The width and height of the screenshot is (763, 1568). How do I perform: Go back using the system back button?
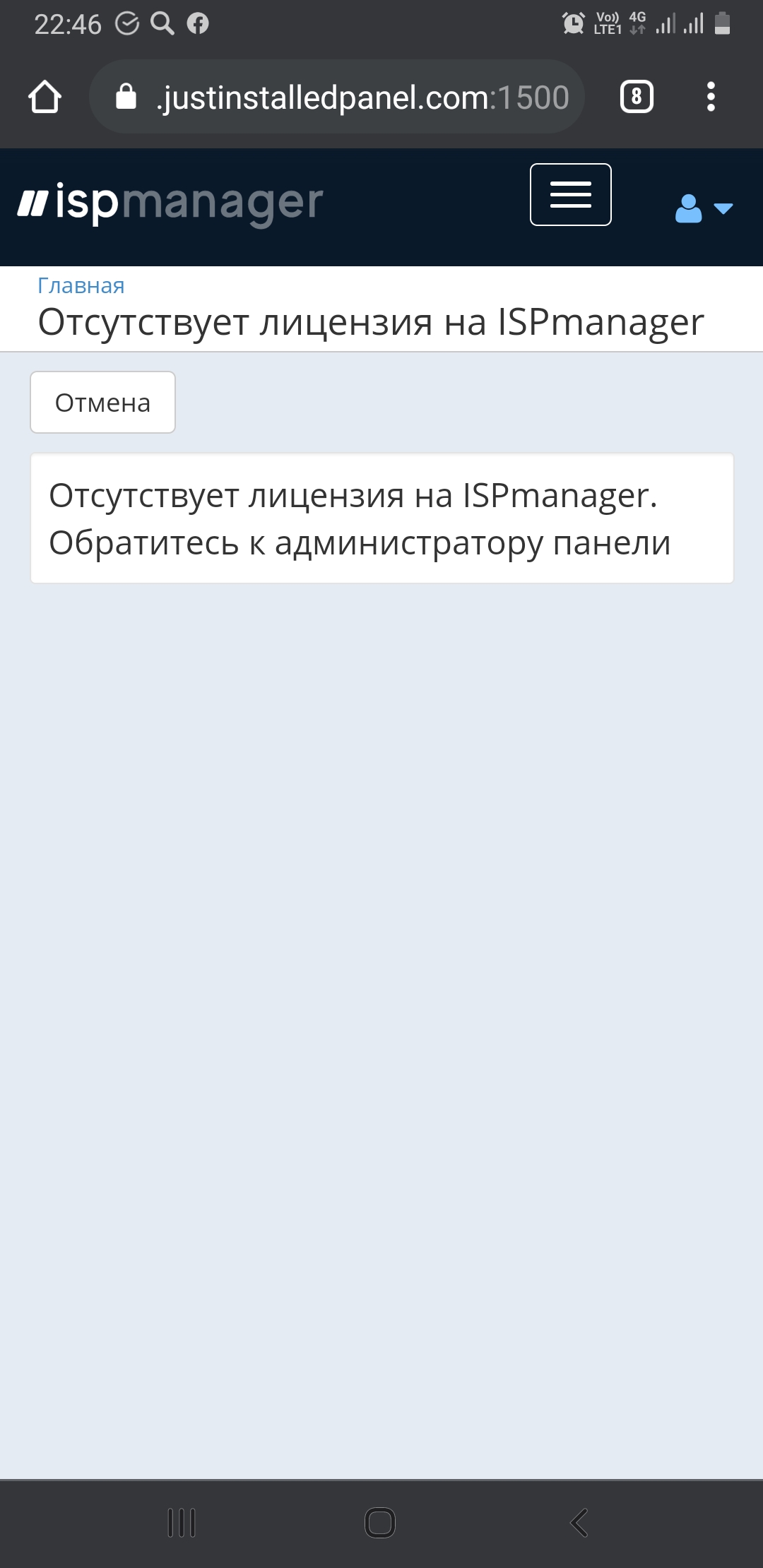click(579, 1522)
